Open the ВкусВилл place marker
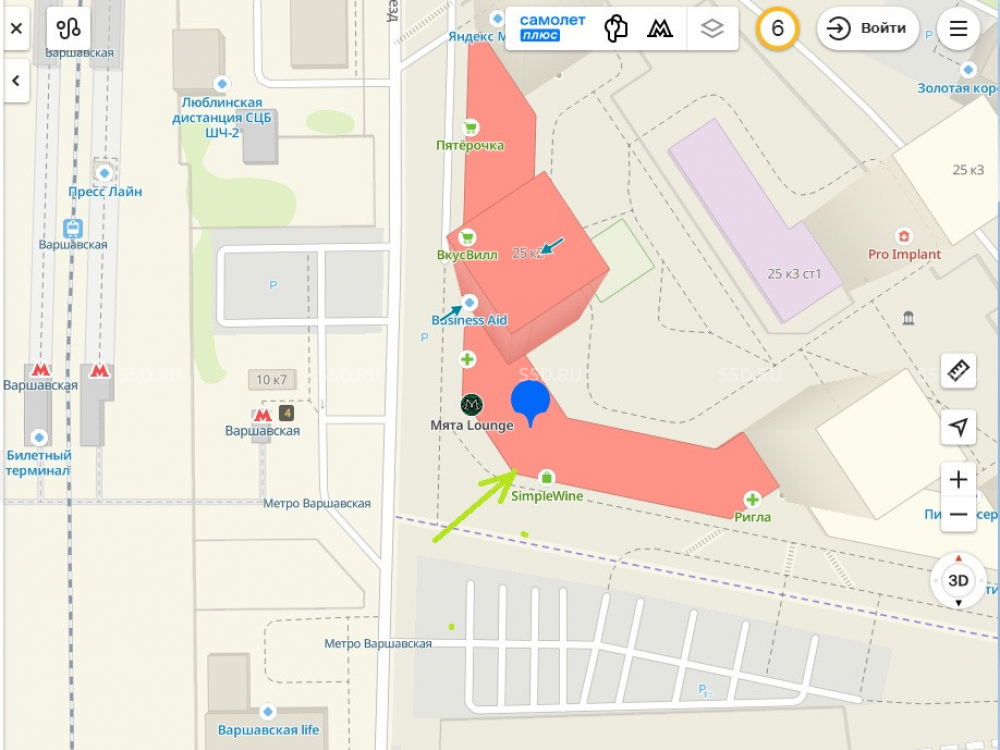 (x=466, y=238)
